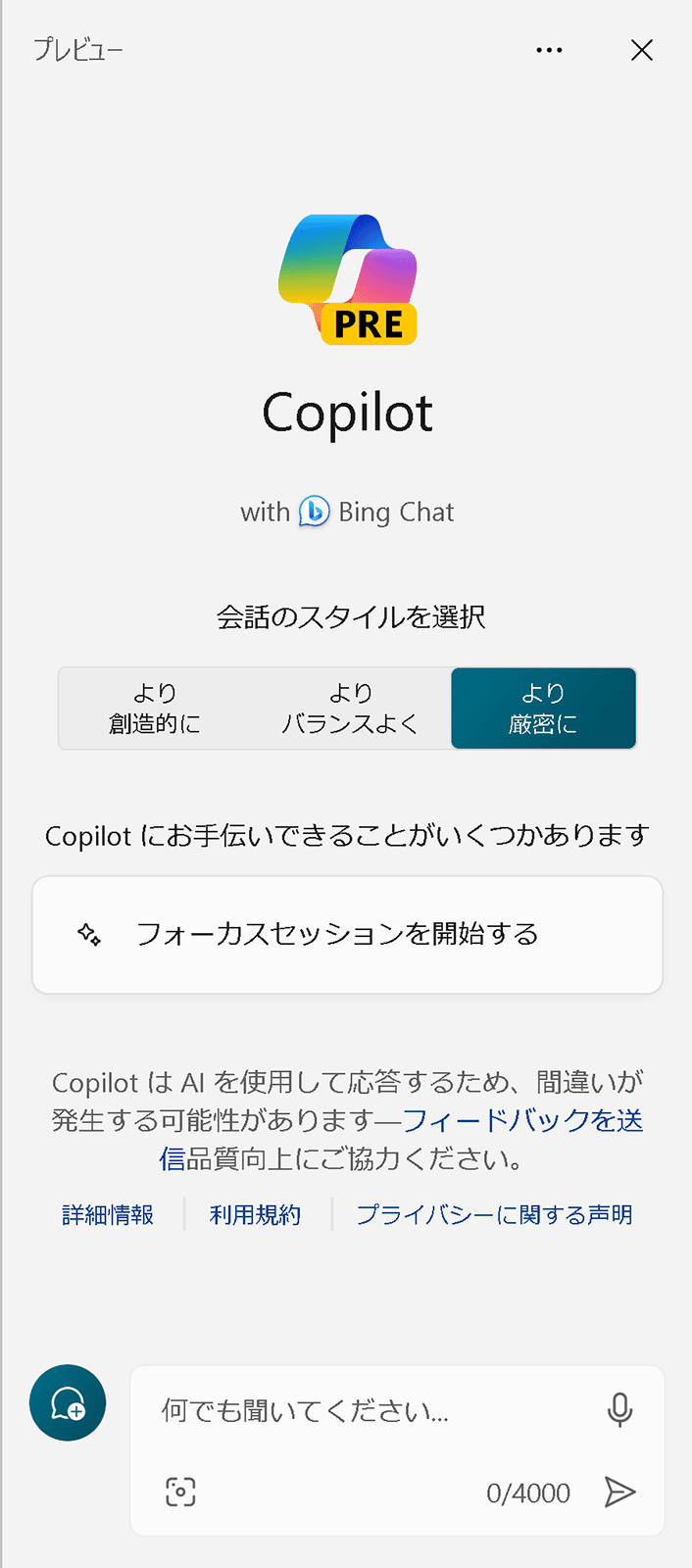Tap the フォーカスセッションを開始する suggestion card
Image resolution: width=692 pixels, height=1568 pixels.
[347, 935]
